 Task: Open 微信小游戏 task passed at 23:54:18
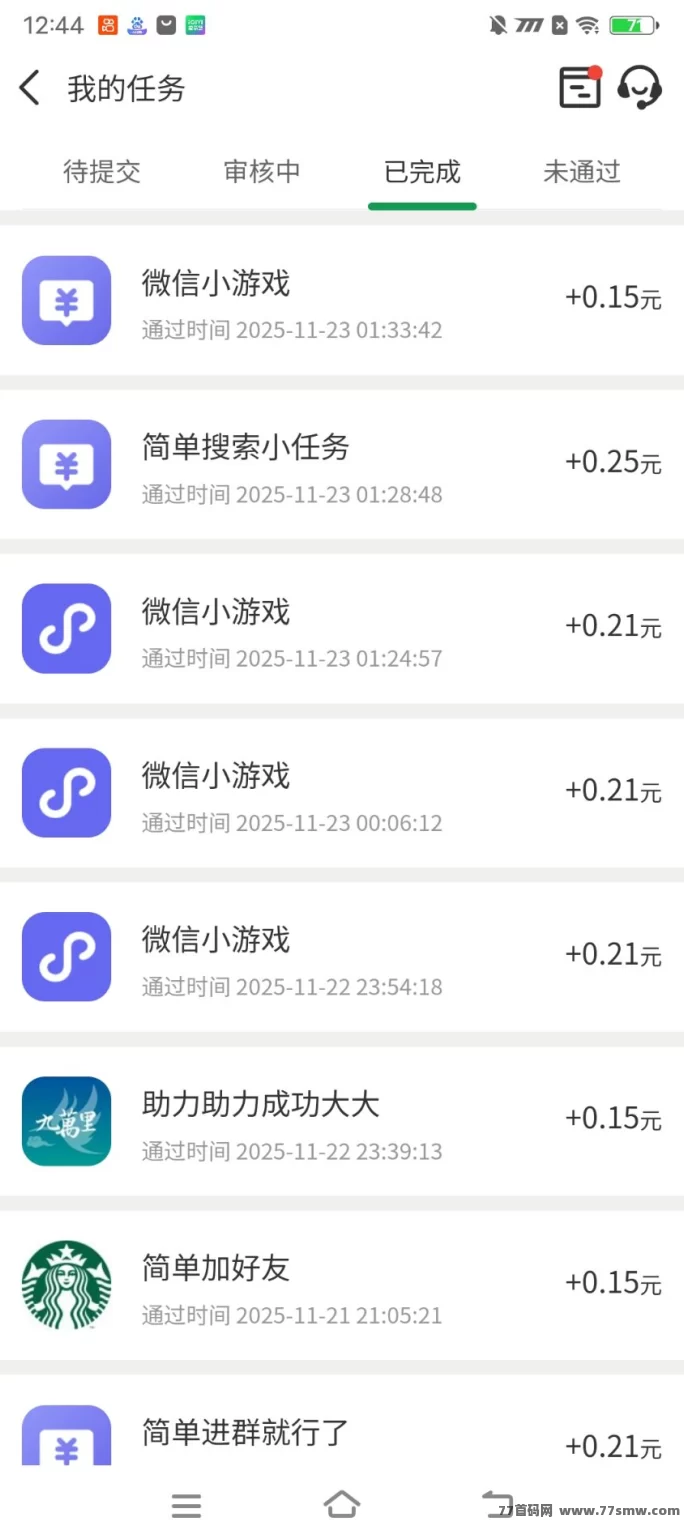click(x=342, y=956)
